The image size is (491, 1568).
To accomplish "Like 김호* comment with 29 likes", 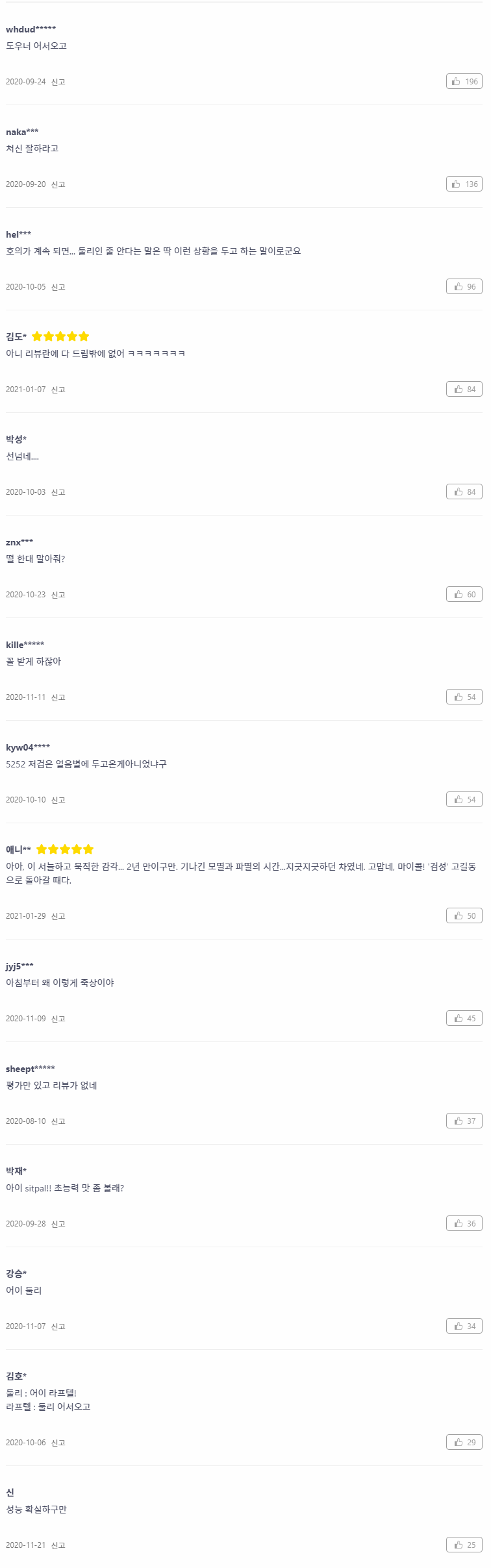I will (x=464, y=1442).
